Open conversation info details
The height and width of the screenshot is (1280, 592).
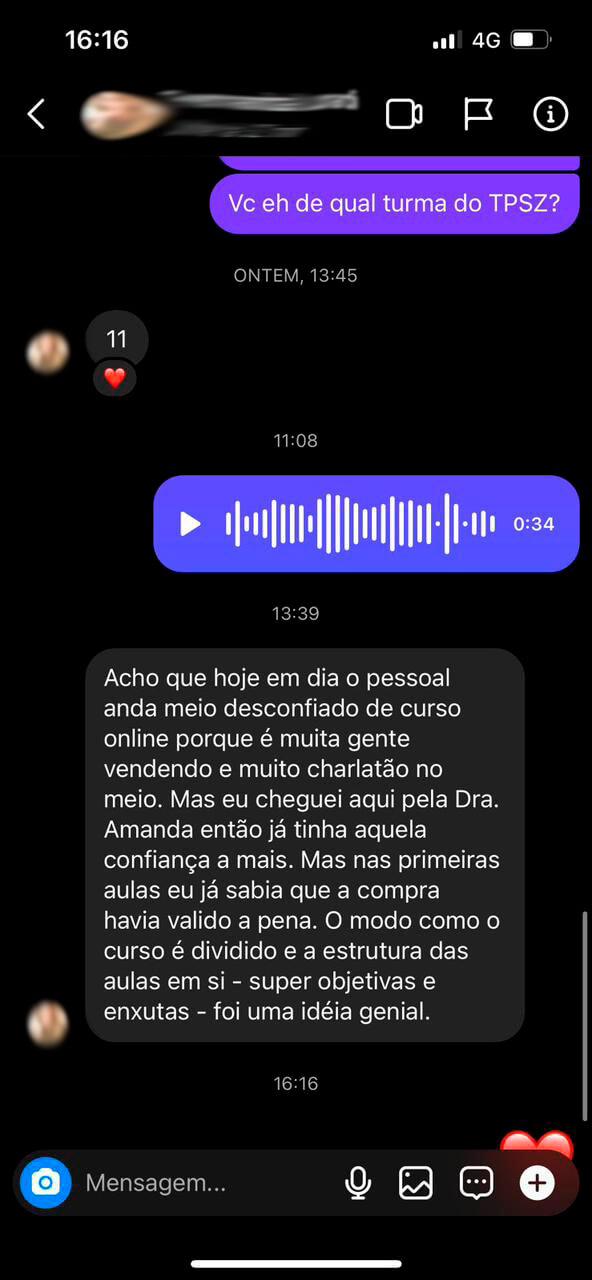(550, 114)
